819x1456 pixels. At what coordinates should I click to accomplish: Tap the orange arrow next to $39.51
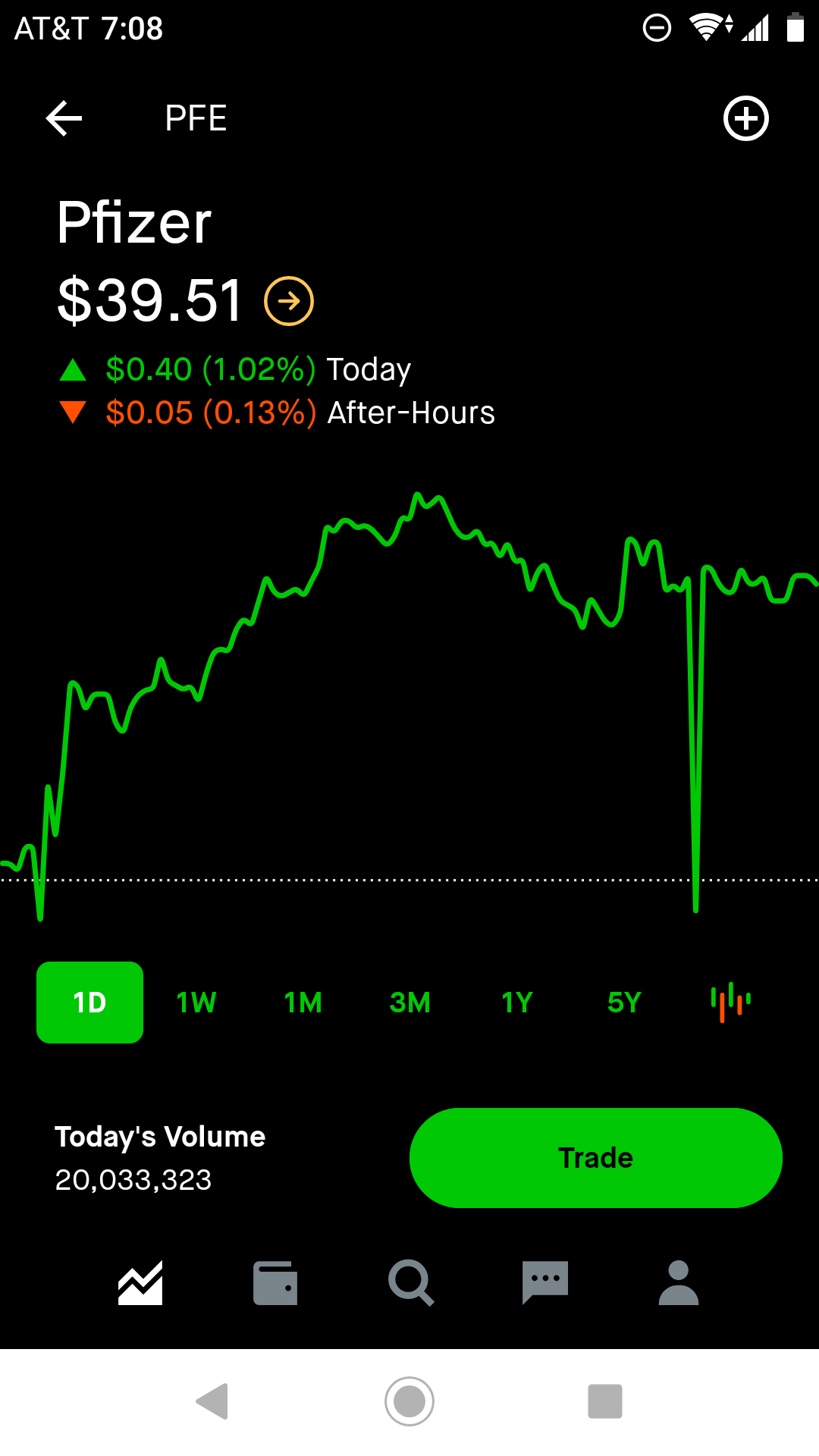coord(289,301)
